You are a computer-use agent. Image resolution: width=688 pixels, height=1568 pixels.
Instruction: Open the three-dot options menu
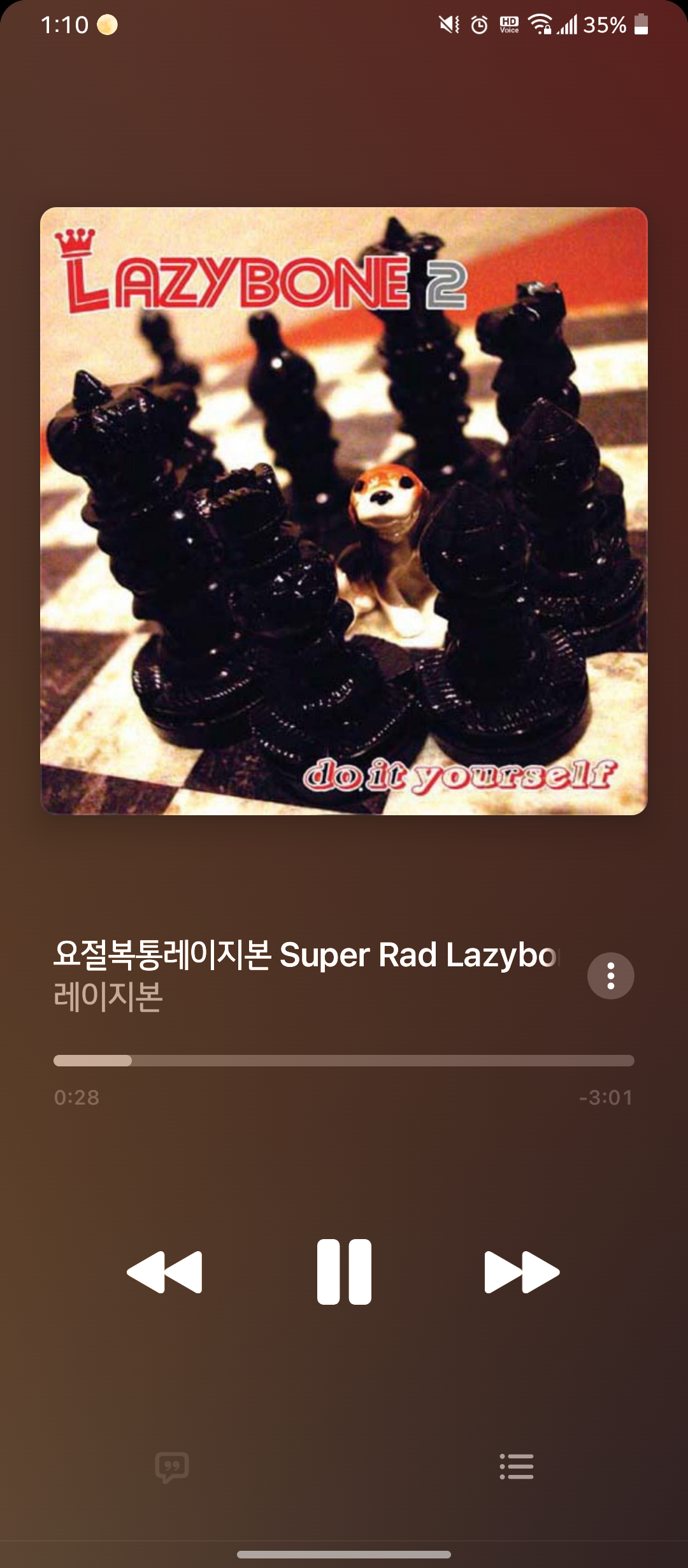point(610,976)
